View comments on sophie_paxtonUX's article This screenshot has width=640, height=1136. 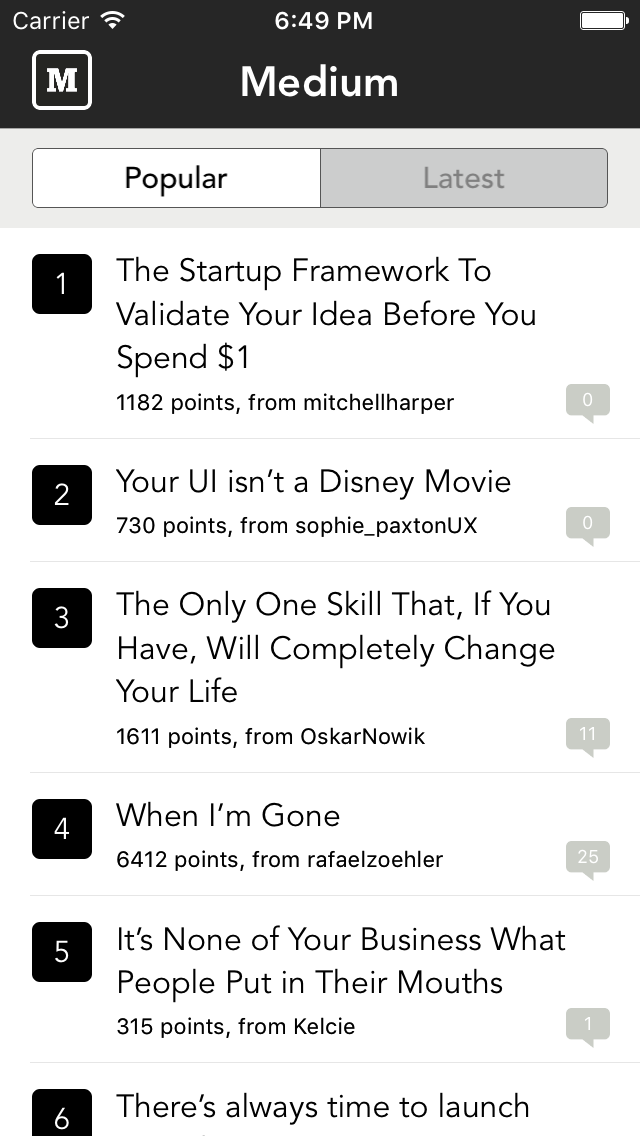click(587, 524)
